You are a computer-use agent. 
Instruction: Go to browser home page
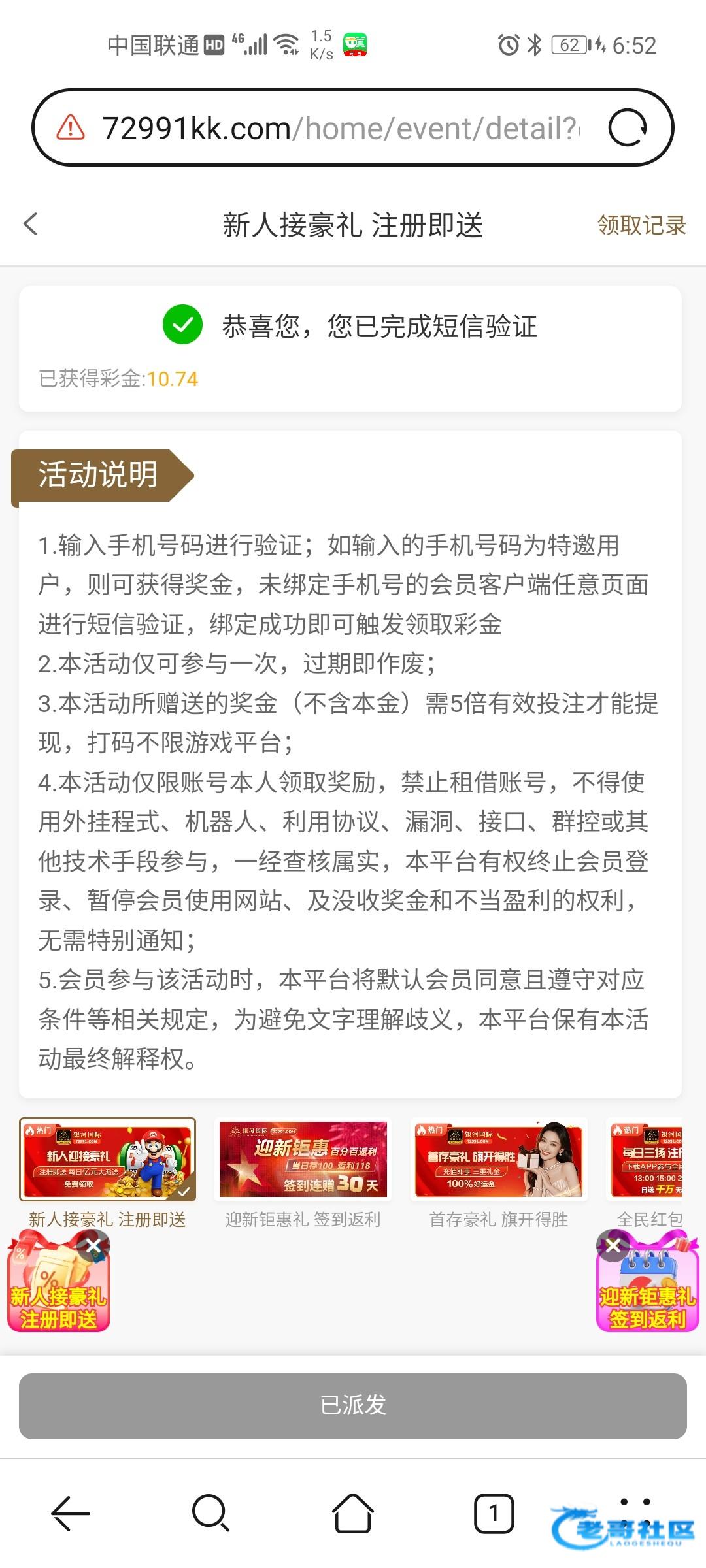[x=353, y=1513]
